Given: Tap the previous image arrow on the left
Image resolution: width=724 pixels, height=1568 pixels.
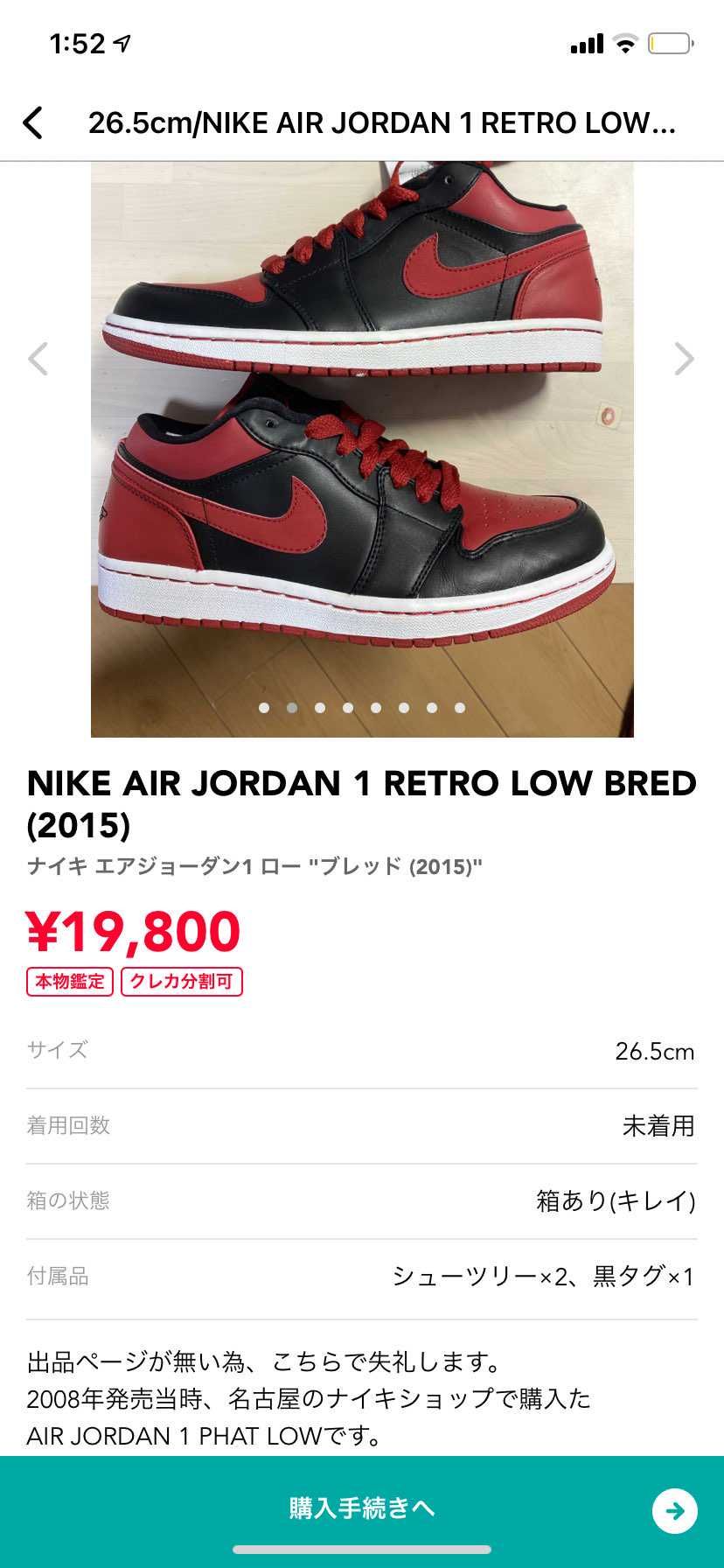Looking at the screenshot, I should [x=38, y=359].
